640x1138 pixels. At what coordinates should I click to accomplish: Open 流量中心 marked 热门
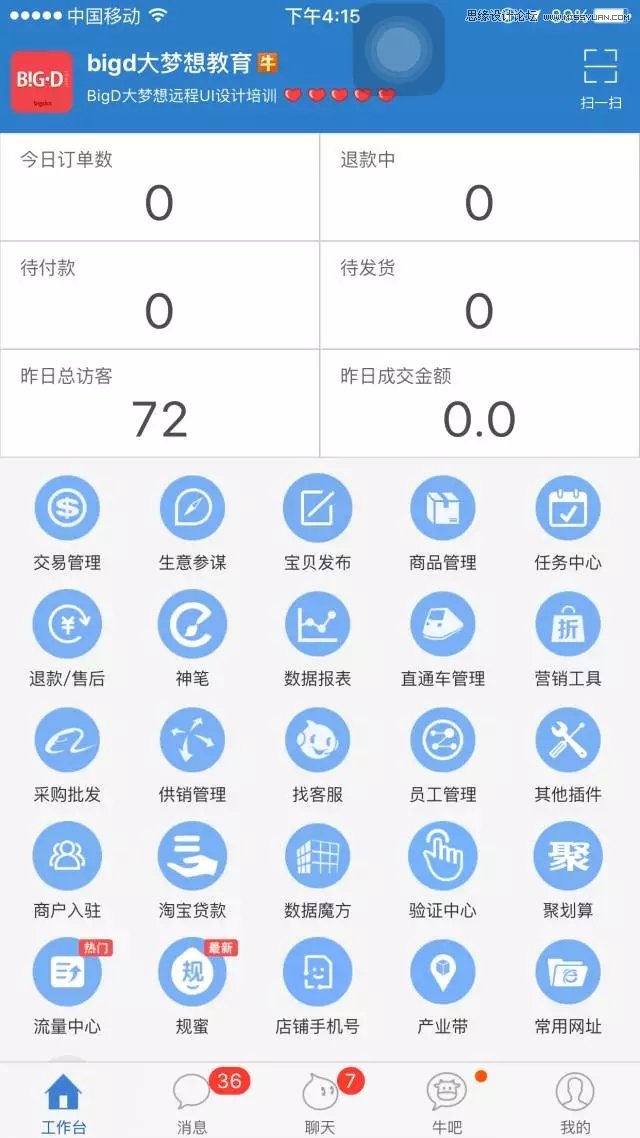(x=67, y=985)
